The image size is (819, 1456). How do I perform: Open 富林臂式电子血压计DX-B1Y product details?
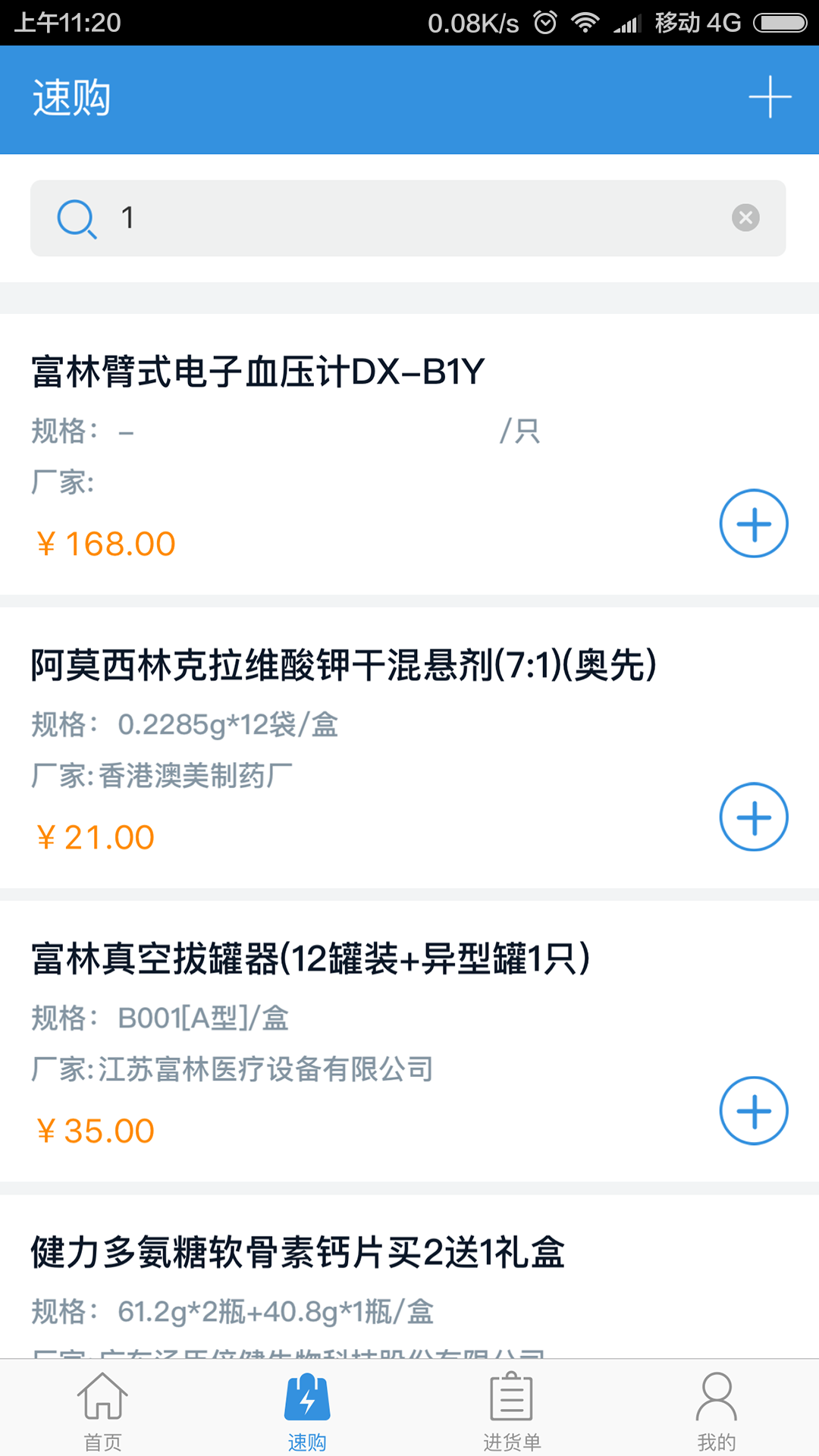click(258, 372)
